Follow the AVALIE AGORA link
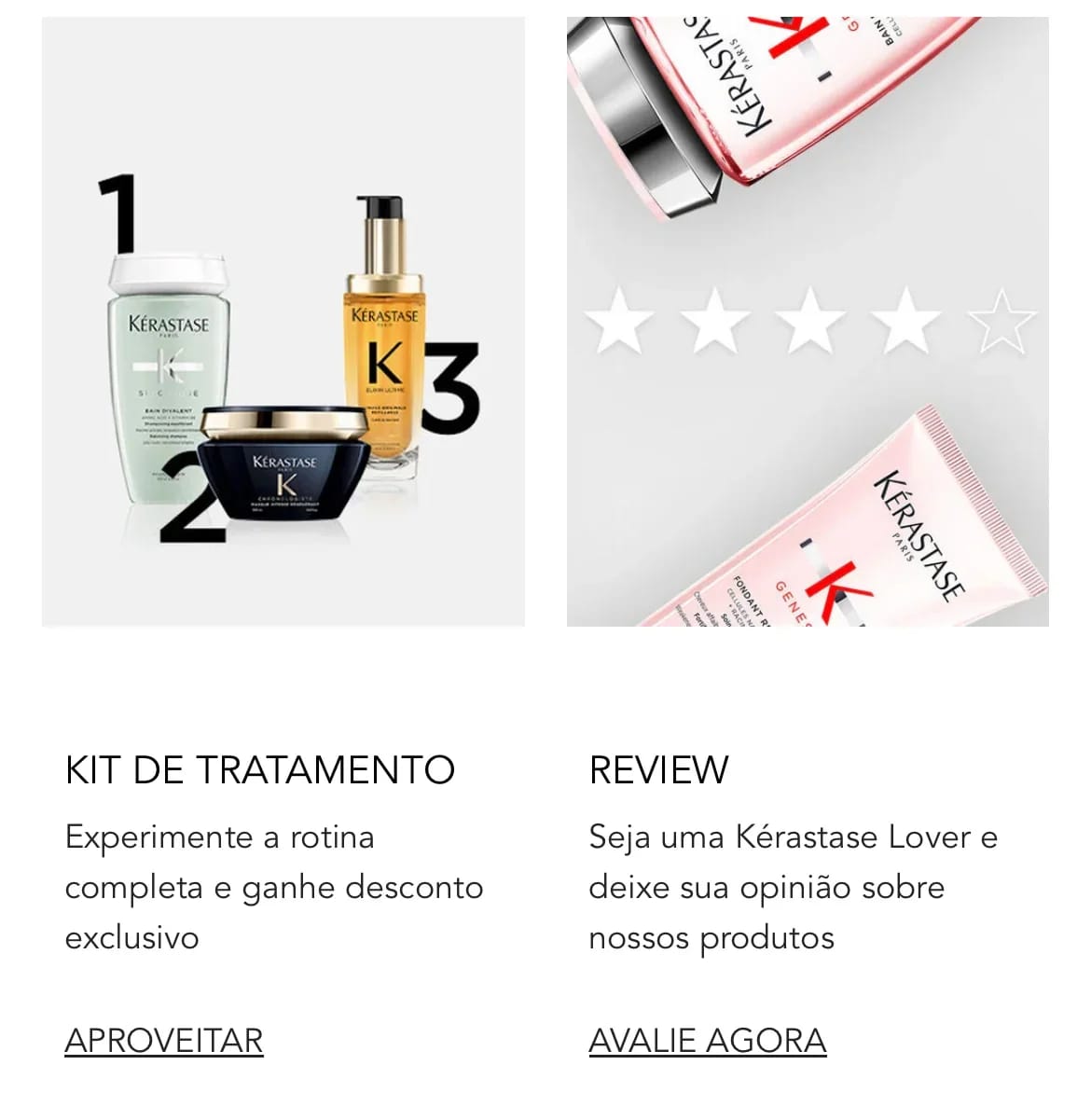 coord(708,1040)
